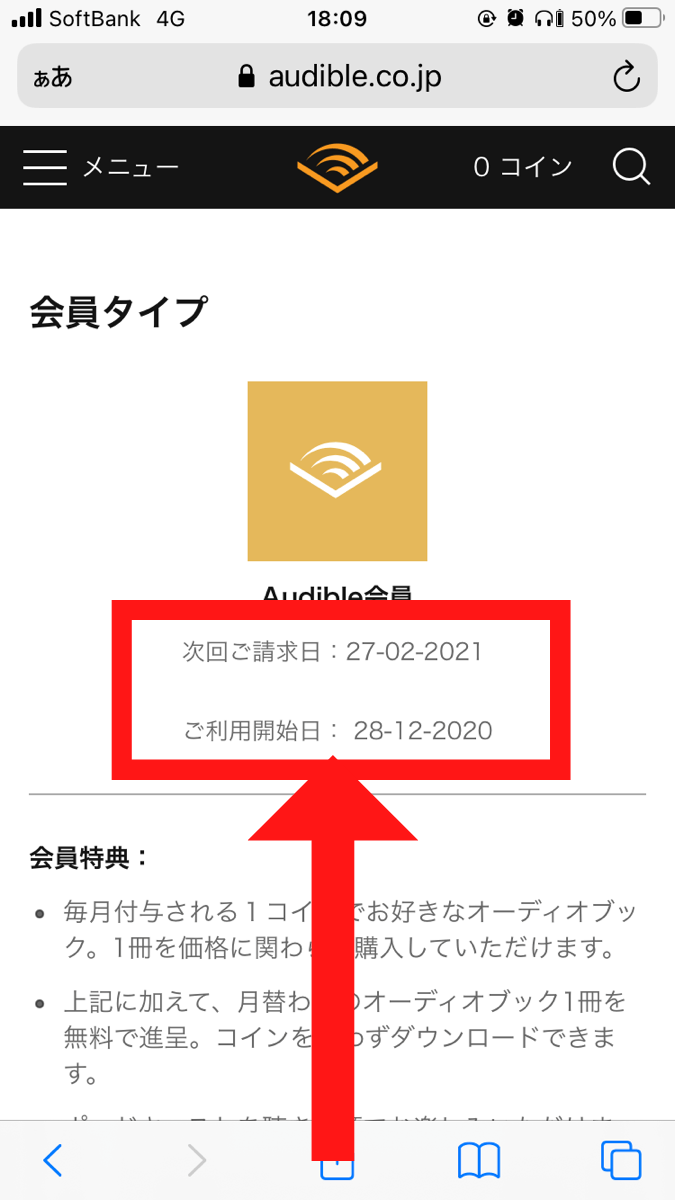The height and width of the screenshot is (1200, 675).
Task: Reload the page with the refresh icon
Action: tap(626, 77)
